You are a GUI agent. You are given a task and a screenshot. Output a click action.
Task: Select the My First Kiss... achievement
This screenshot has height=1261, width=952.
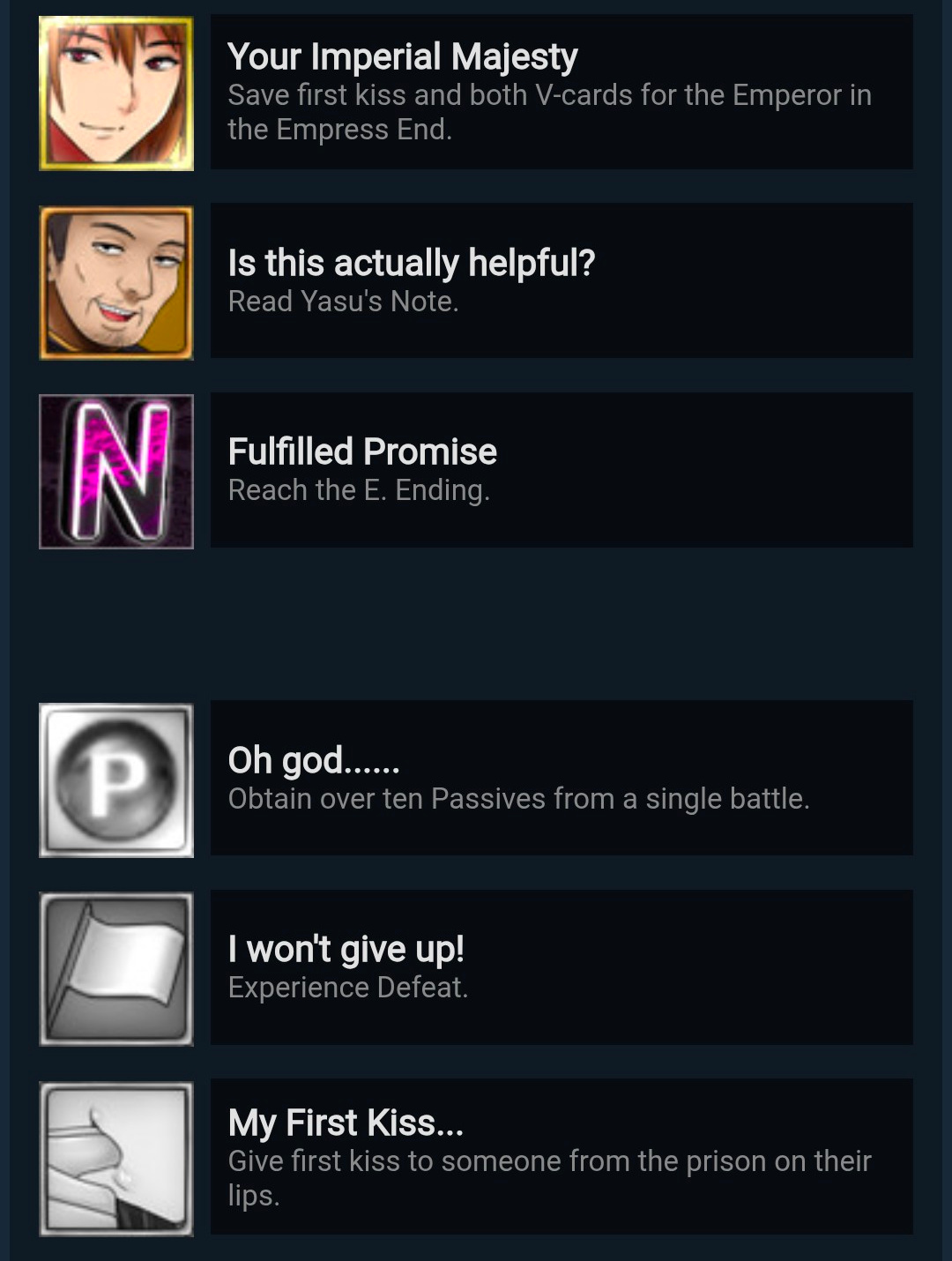click(561, 1157)
